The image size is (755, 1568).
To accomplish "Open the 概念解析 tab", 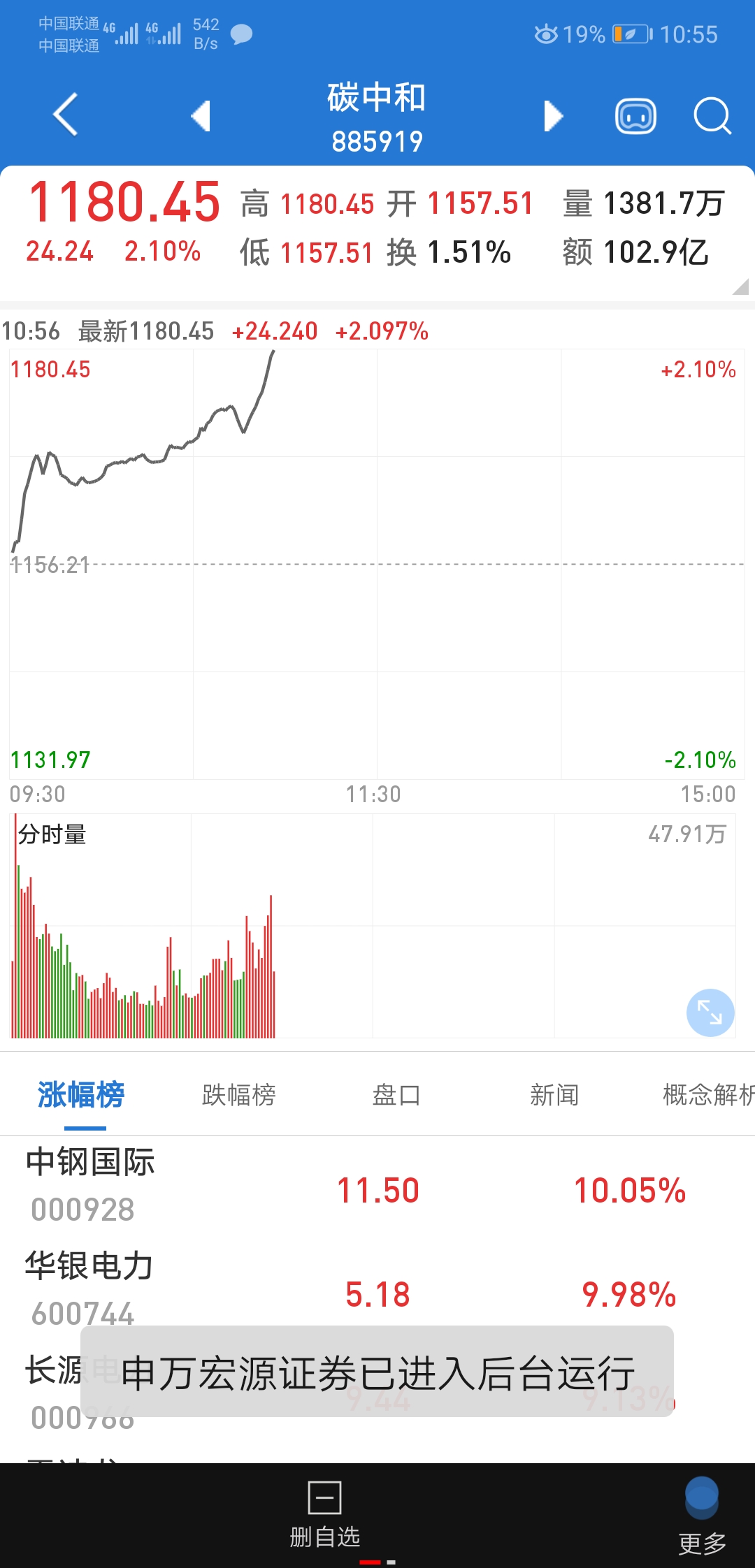I will pyautogui.click(x=709, y=1094).
